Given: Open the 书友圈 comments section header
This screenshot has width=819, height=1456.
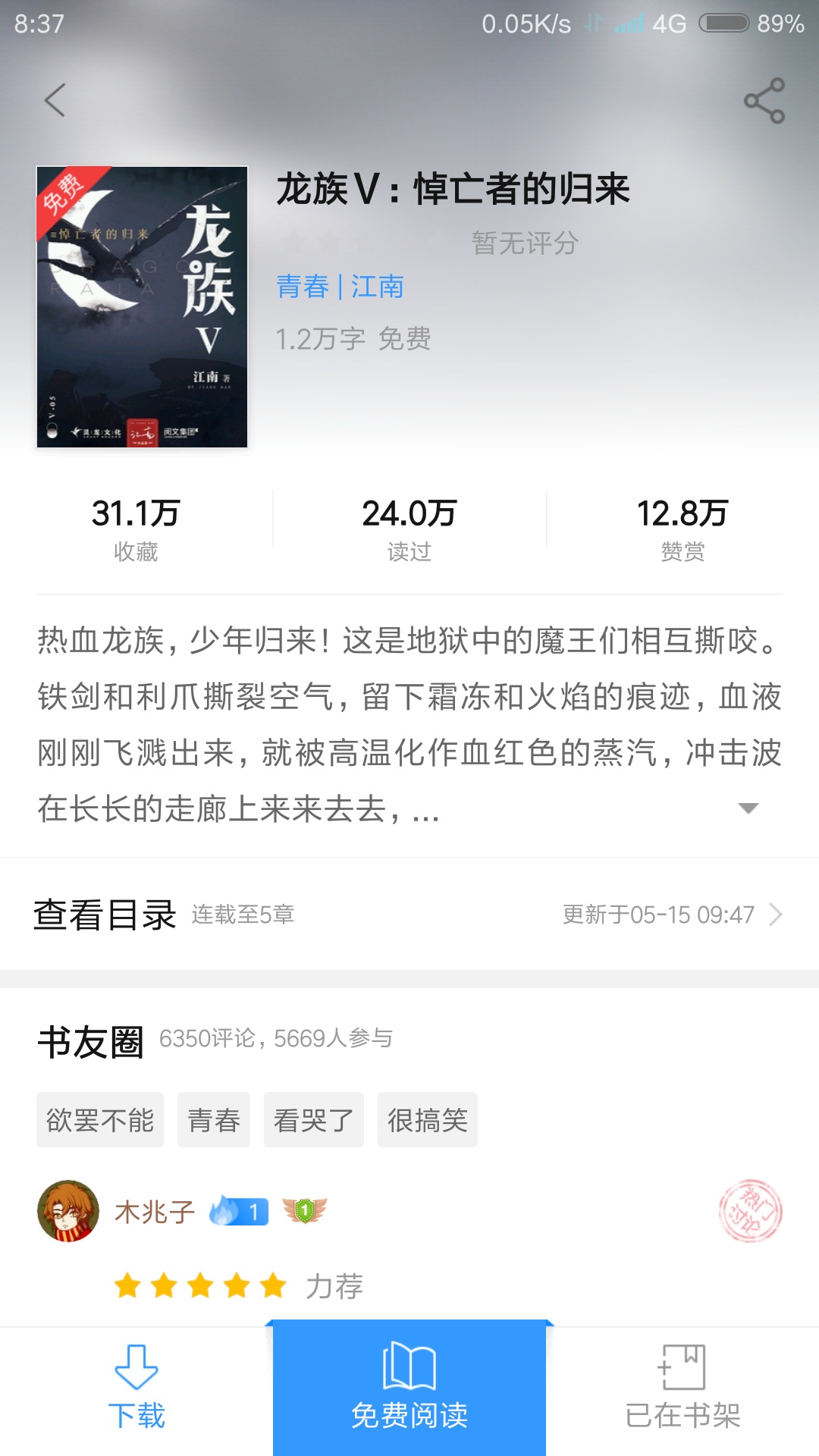Looking at the screenshot, I should pos(215,1041).
